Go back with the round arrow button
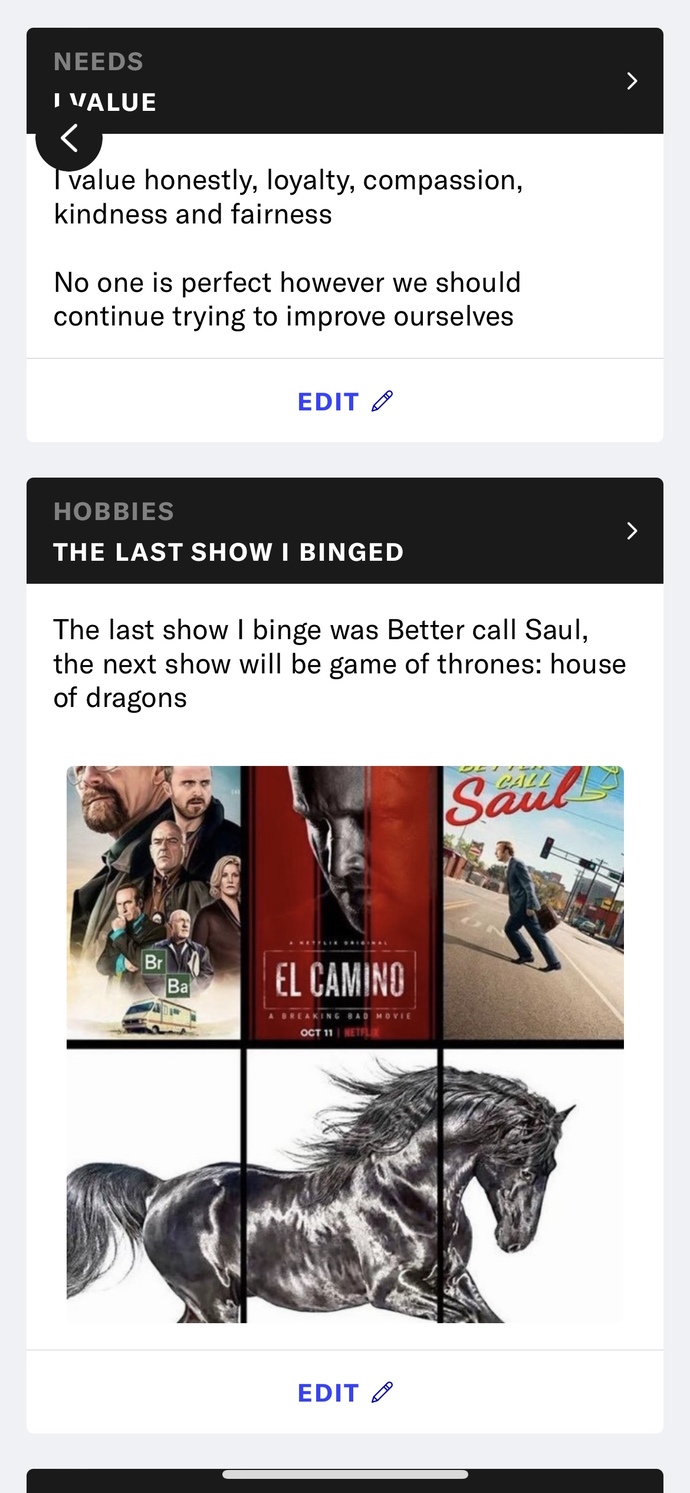 tap(69, 137)
